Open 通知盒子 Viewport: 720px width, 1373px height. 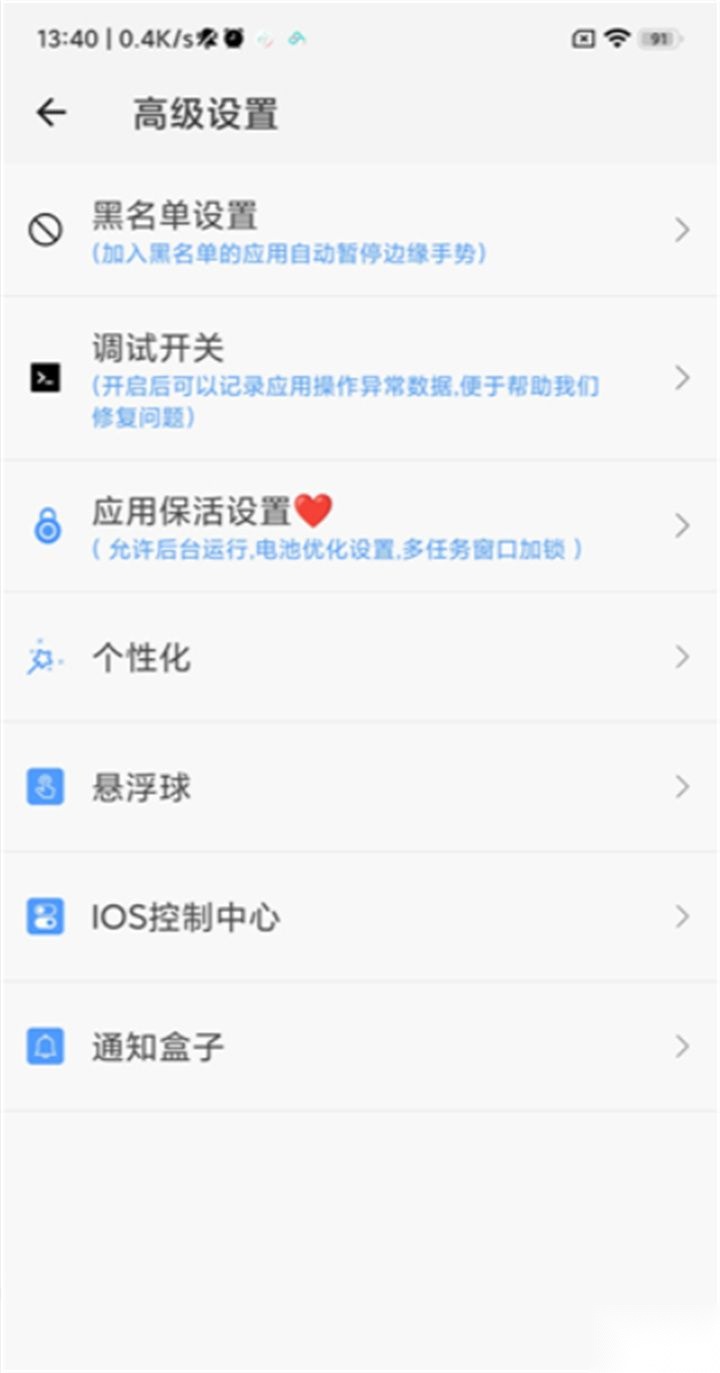point(360,1047)
